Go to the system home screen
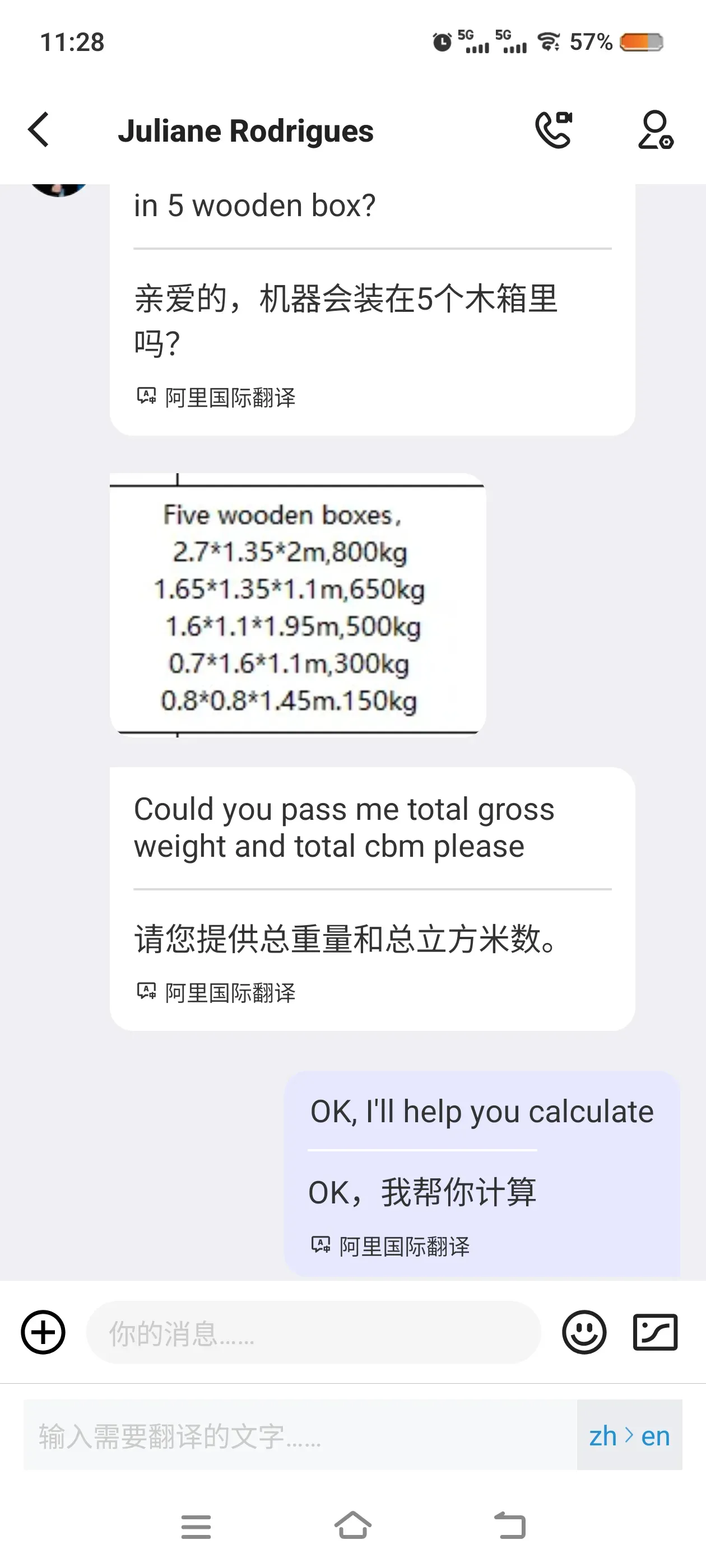Viewport: 706px width, 1568px height. 352,1525
